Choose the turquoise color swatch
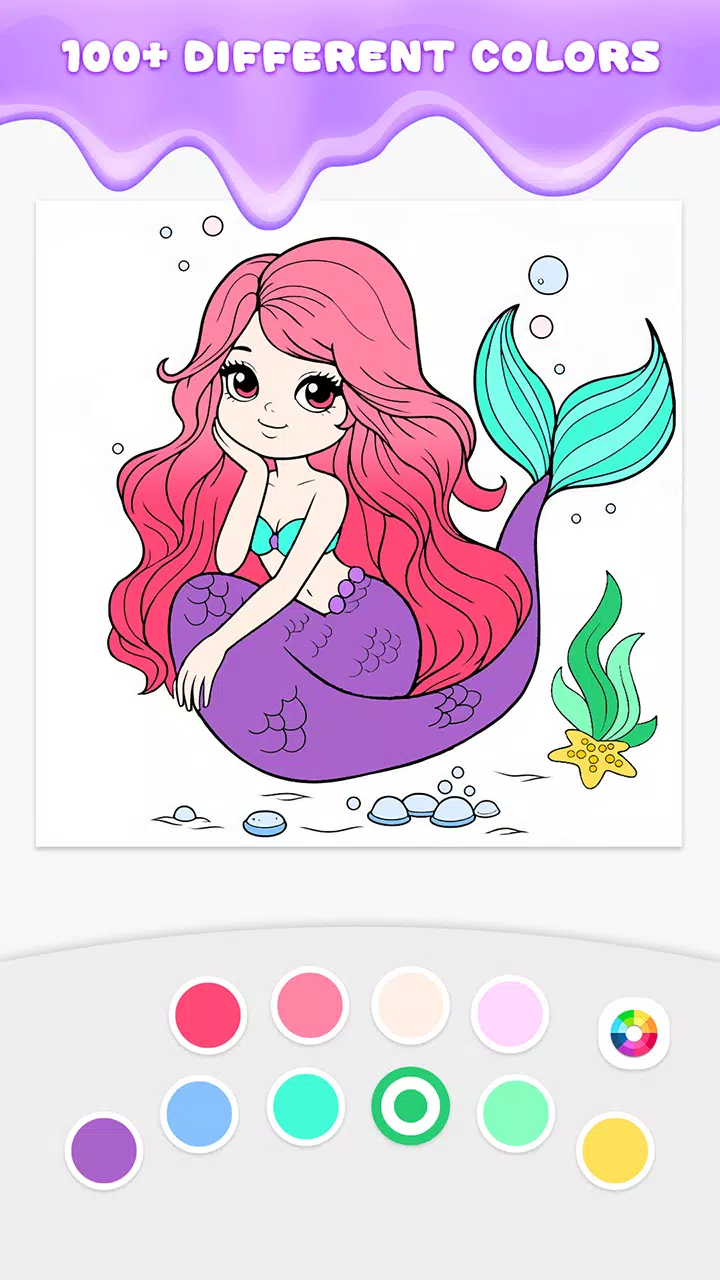The height and width of the screenshot is (1280, 720). click(x=306, y=1106)
